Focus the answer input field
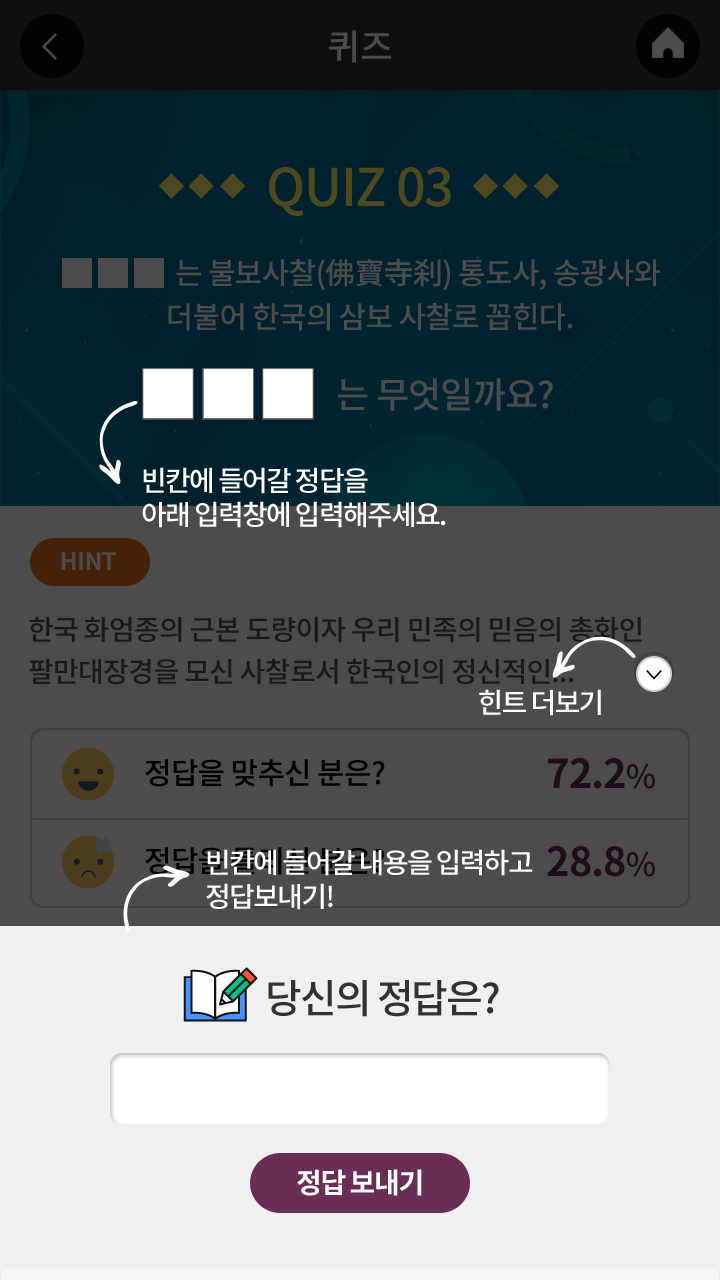Screen dimensions: 720x1280 pyautogui.click(x=359, y=1089)
